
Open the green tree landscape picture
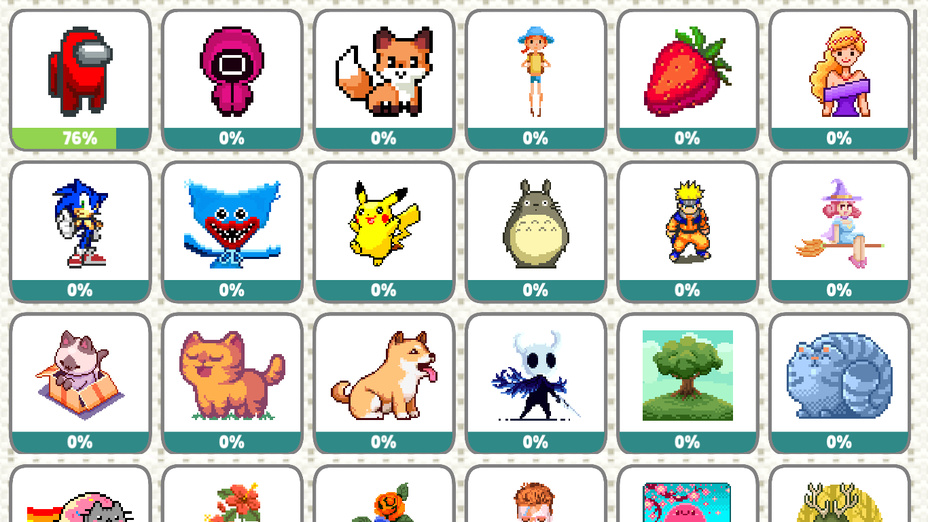click(687, 376)
